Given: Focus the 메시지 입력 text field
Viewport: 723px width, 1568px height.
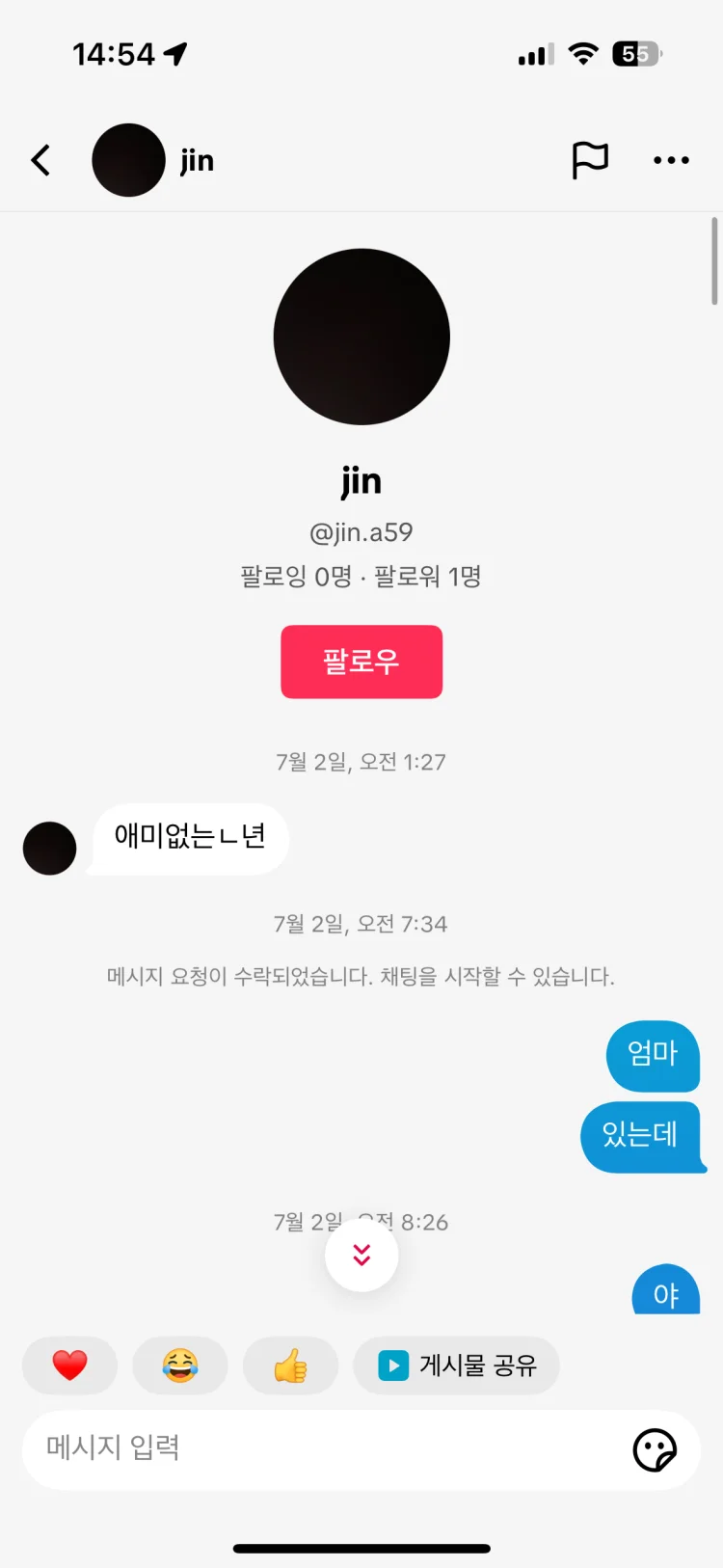Looking at the screenshot, I should click(x=318, y=1448).
